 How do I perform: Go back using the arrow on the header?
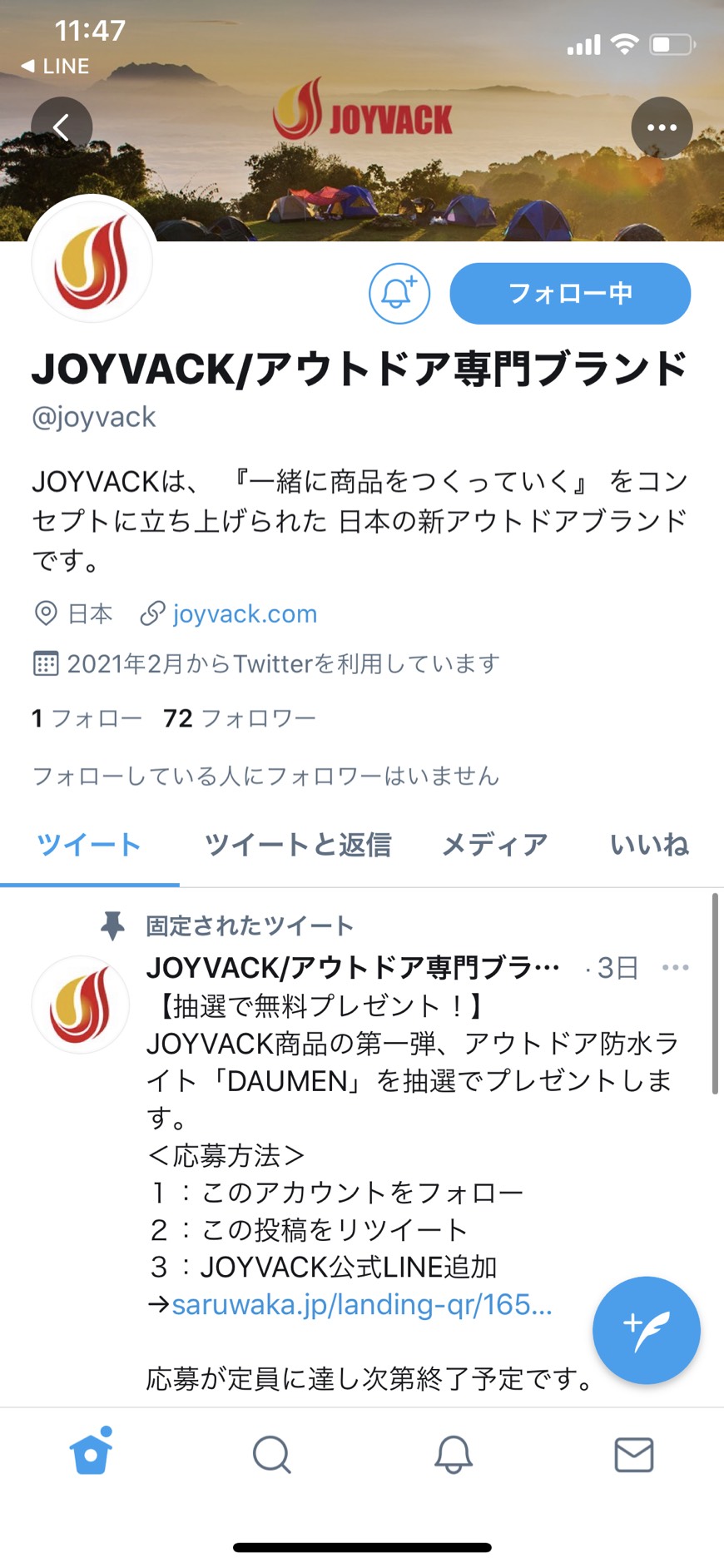62,127
